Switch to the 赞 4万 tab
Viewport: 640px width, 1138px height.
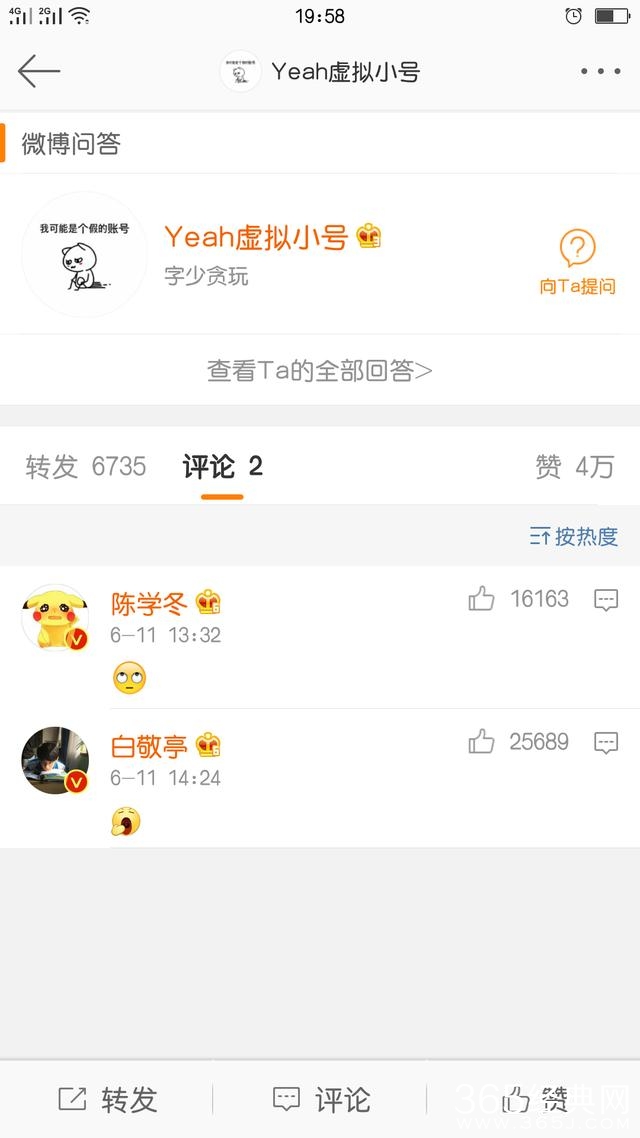(x=574, y=466)
